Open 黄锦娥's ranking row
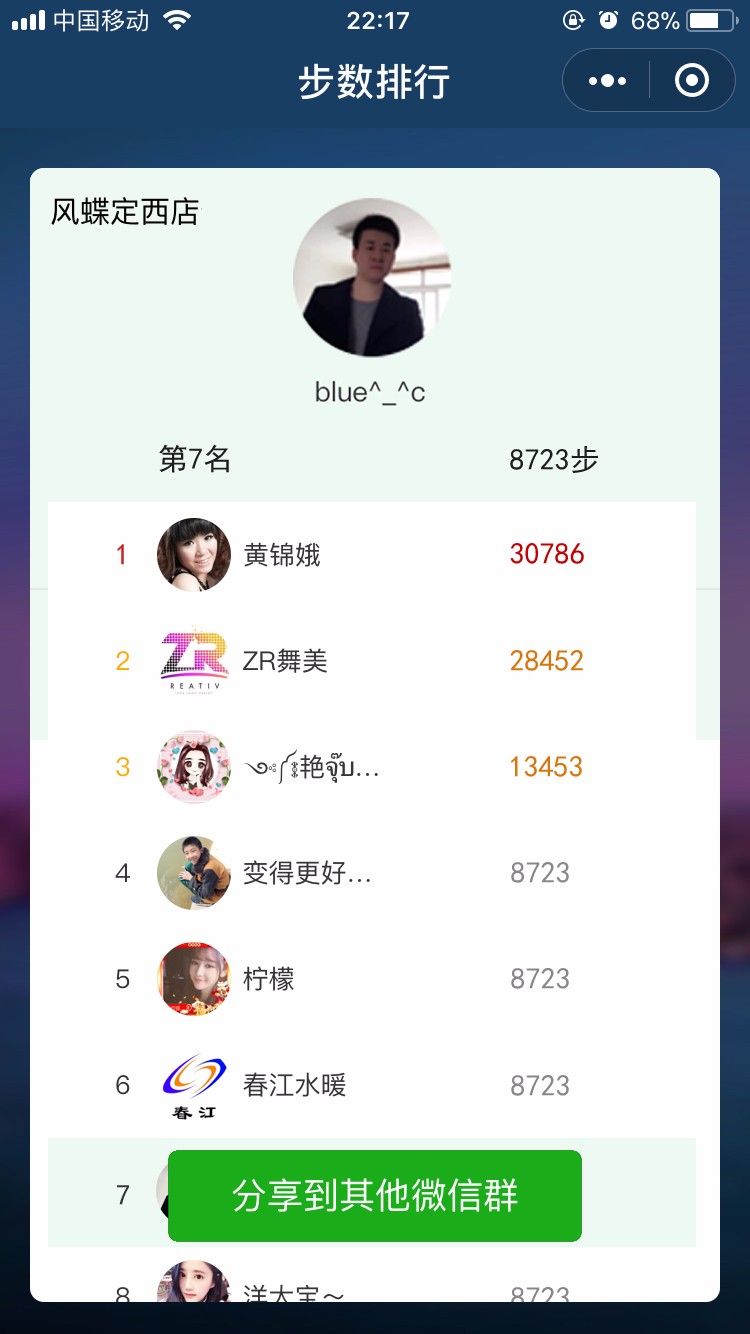This screenshot has height=1334, width=750. click(372, 554)
